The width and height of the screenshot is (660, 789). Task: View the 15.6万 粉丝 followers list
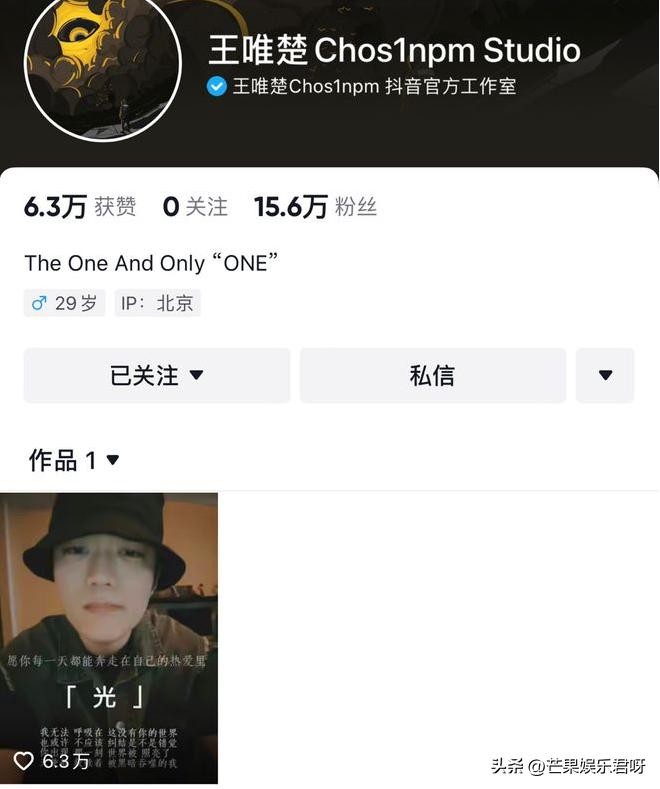[x=315, y=207]
